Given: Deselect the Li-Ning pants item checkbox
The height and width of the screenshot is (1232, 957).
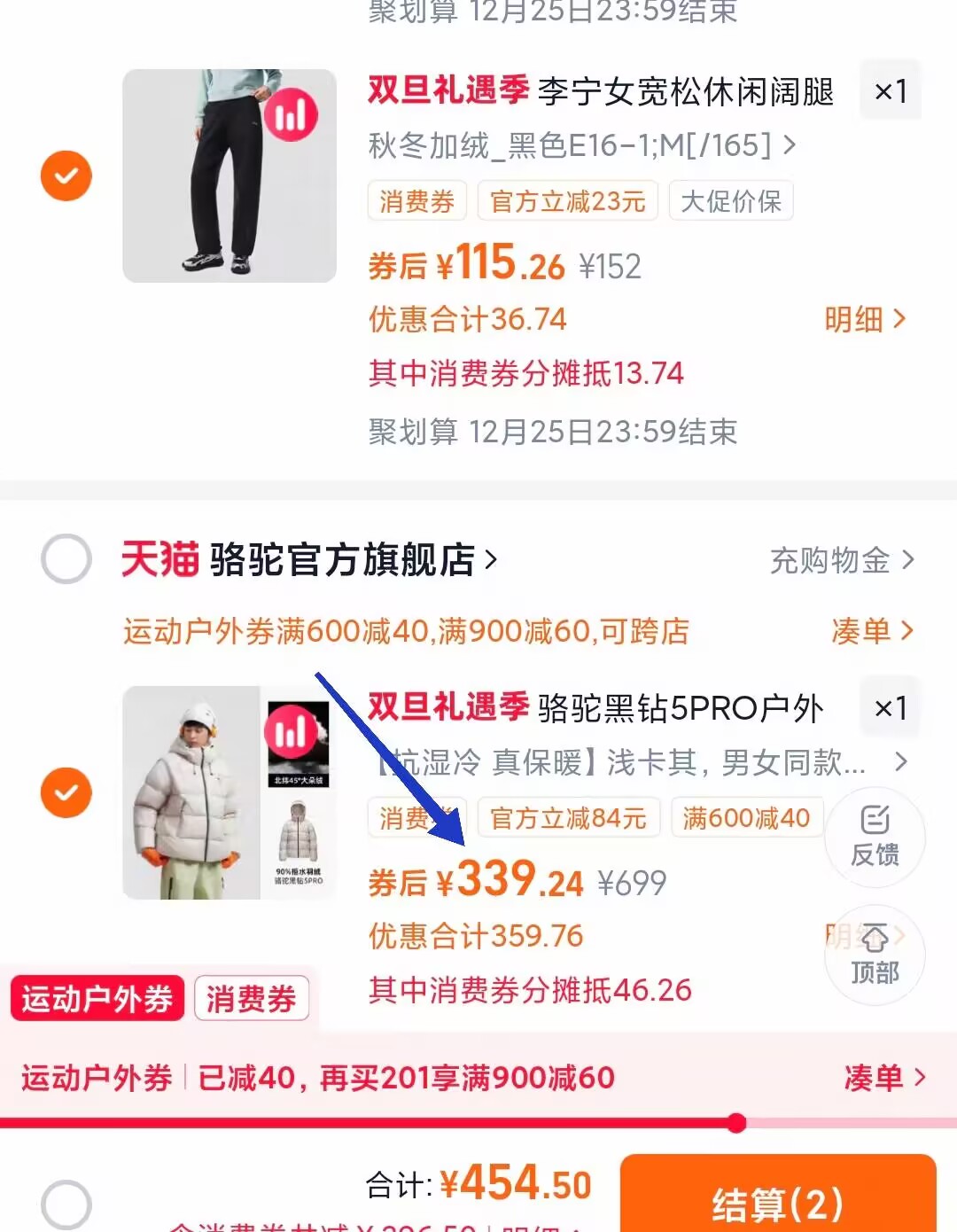Looking at the screenshot, I should (66, 175).
